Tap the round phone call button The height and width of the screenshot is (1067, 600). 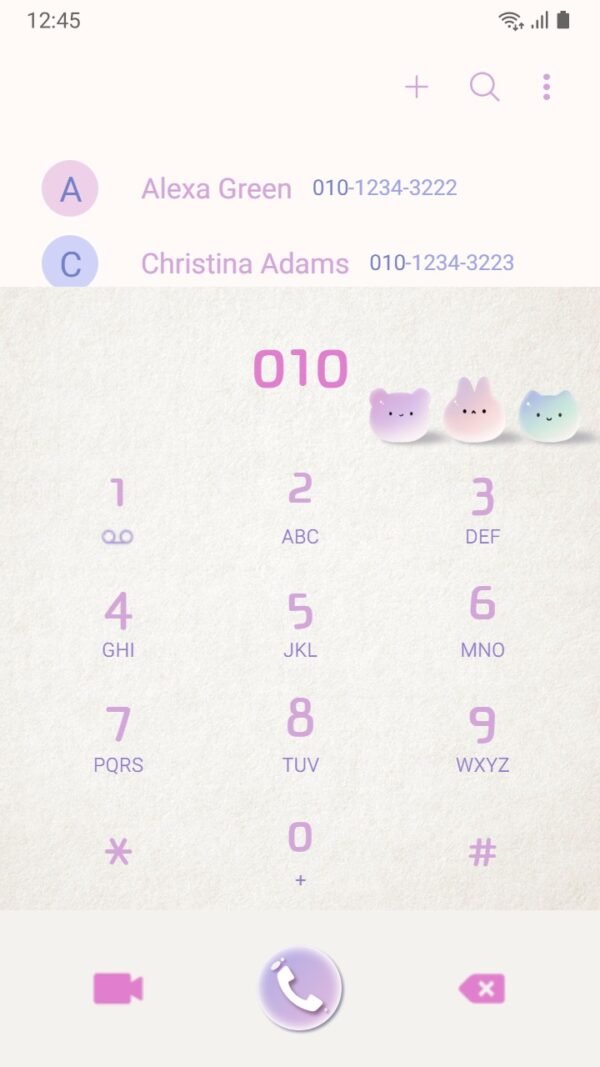pyautogui.click(x=300, y=989)
